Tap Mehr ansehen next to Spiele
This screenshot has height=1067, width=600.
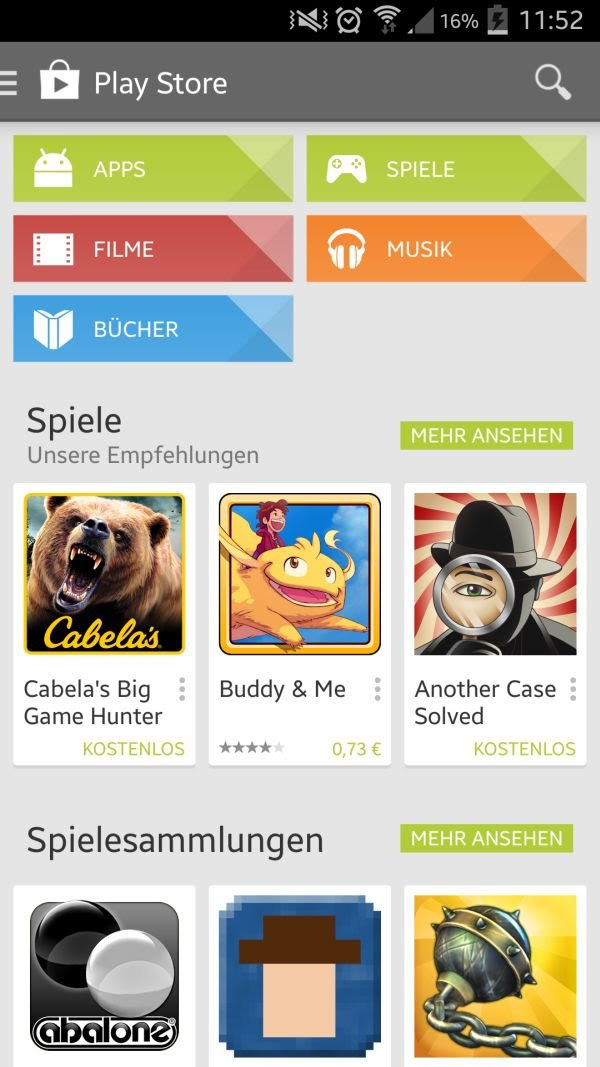click(486, 436)
